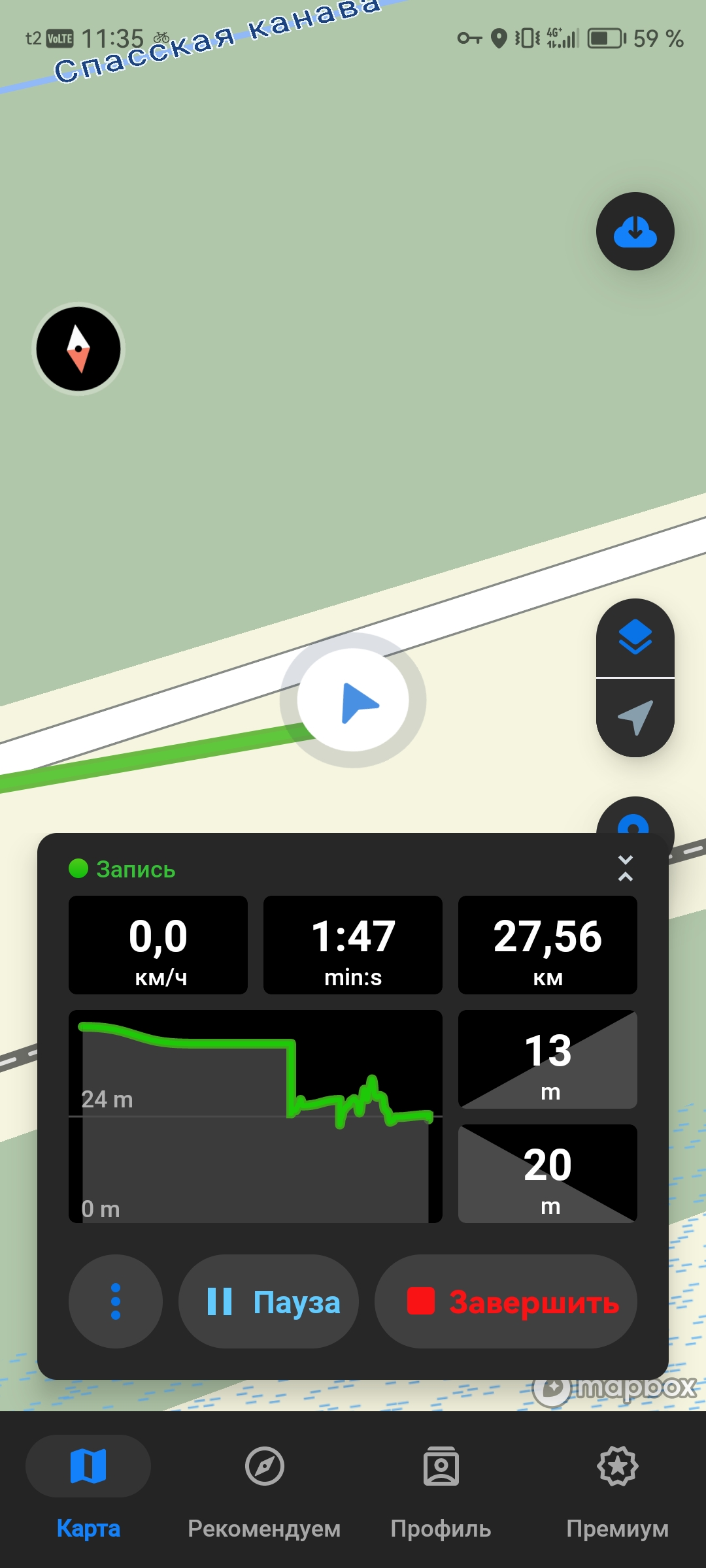Finish the recording with Завершить

[x=506, y=1301]
